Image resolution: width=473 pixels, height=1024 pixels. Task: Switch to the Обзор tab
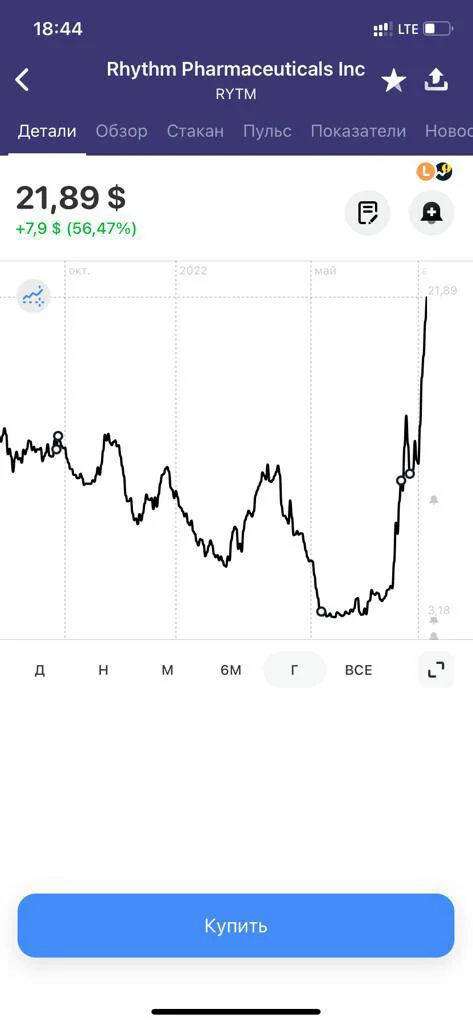[122, 131]
